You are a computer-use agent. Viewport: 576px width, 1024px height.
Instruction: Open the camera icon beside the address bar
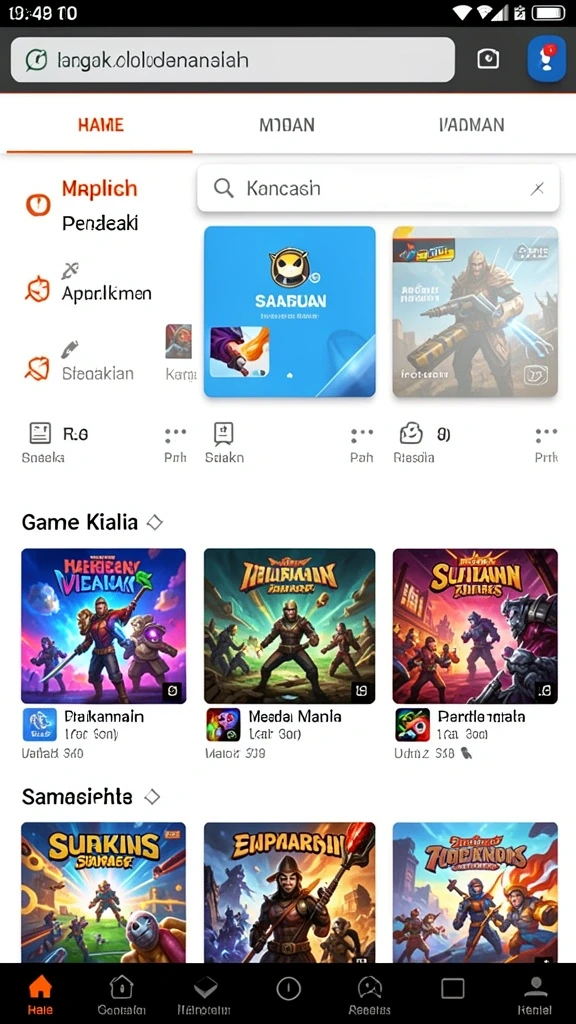(x=488, y=59)
